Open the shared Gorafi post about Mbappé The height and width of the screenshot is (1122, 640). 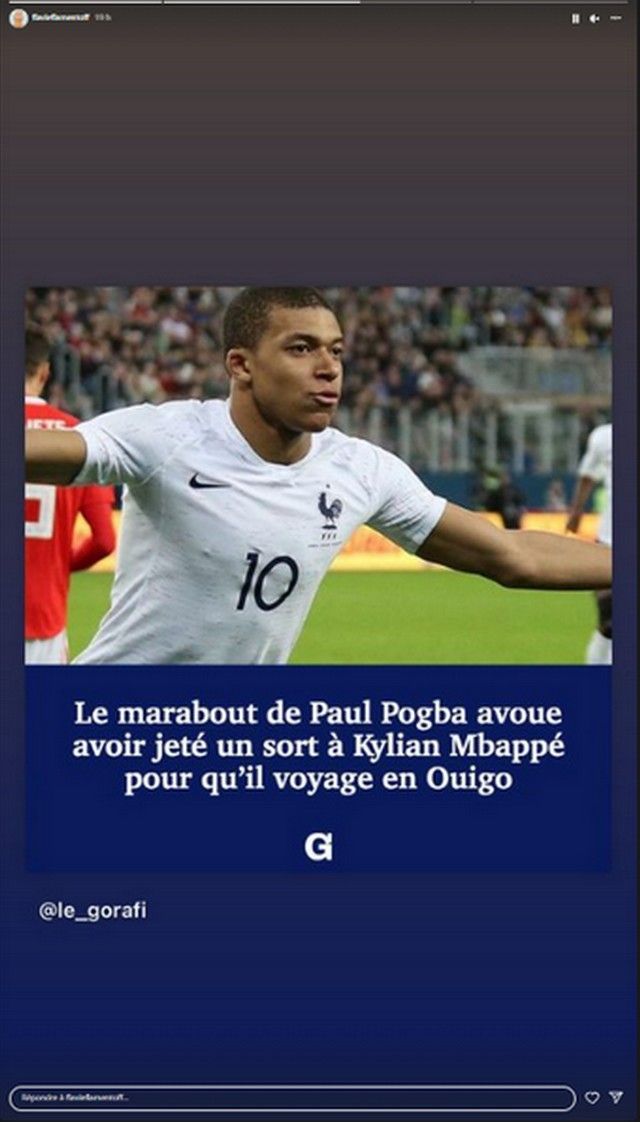319,579
